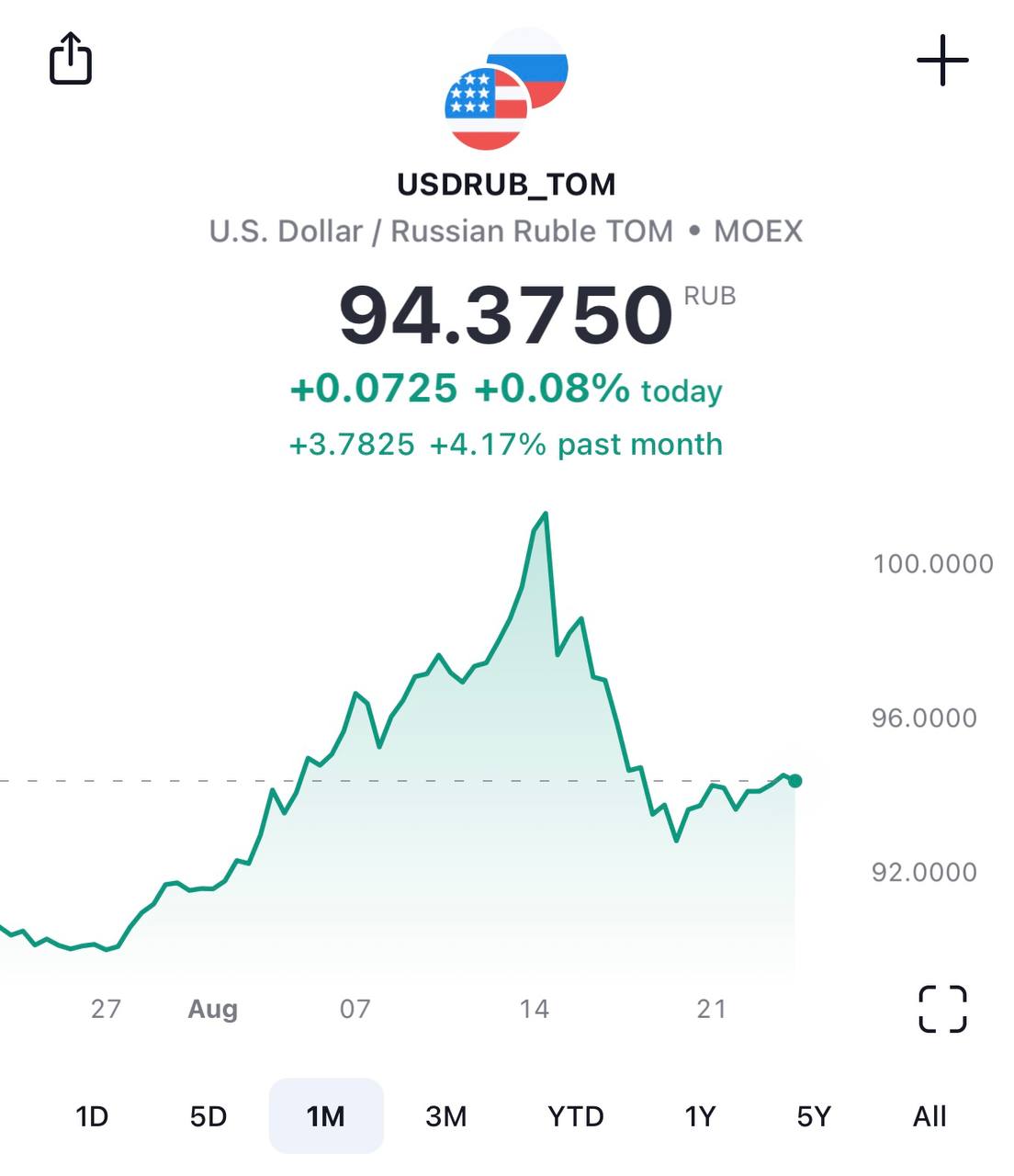The height and width of the screenshot is (1176, 1014).
Task: Choose the 1M time range
Action: [x=326, y=1116]
